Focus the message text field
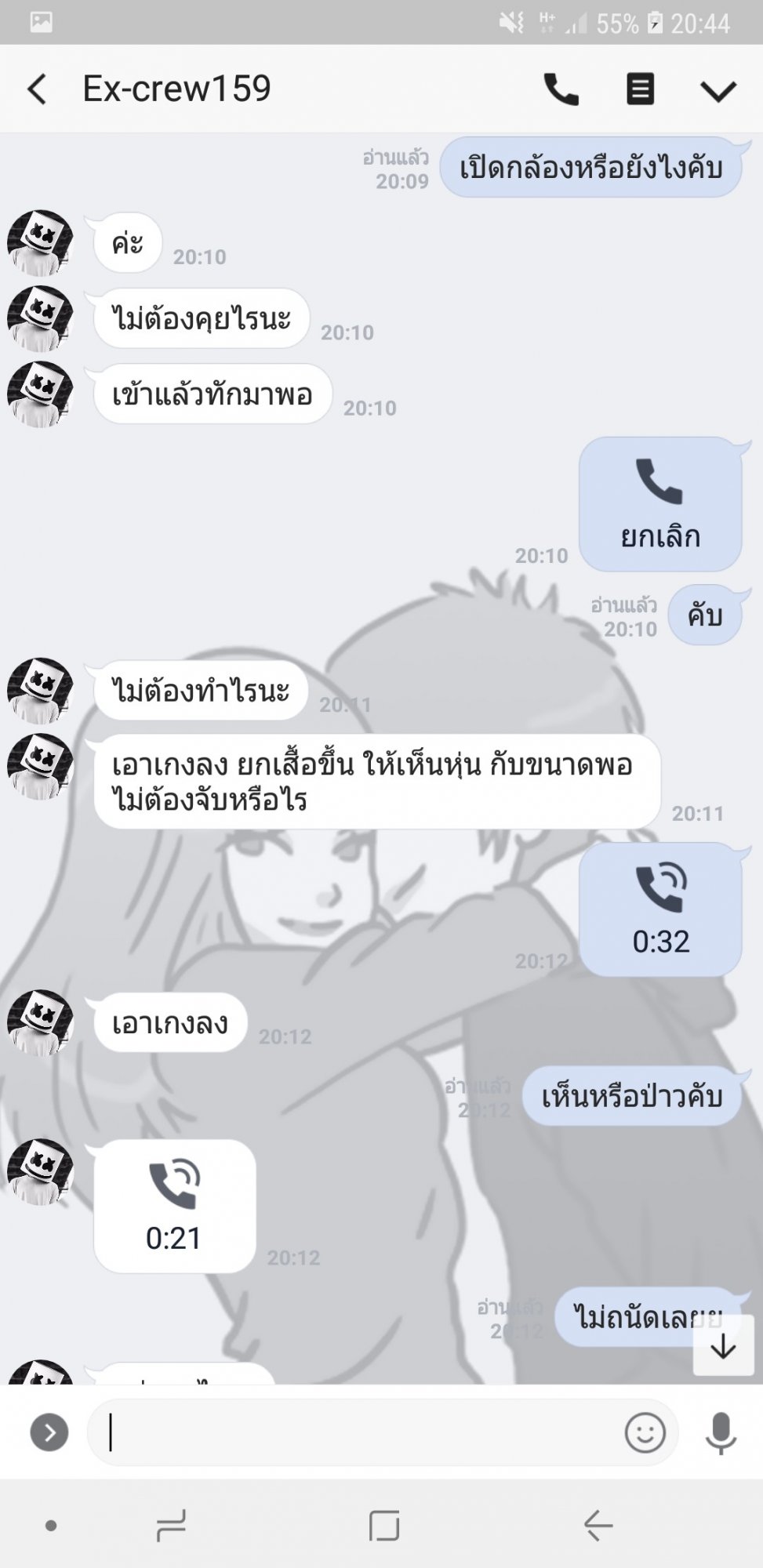763x1568 pixels. point(357,1432)
